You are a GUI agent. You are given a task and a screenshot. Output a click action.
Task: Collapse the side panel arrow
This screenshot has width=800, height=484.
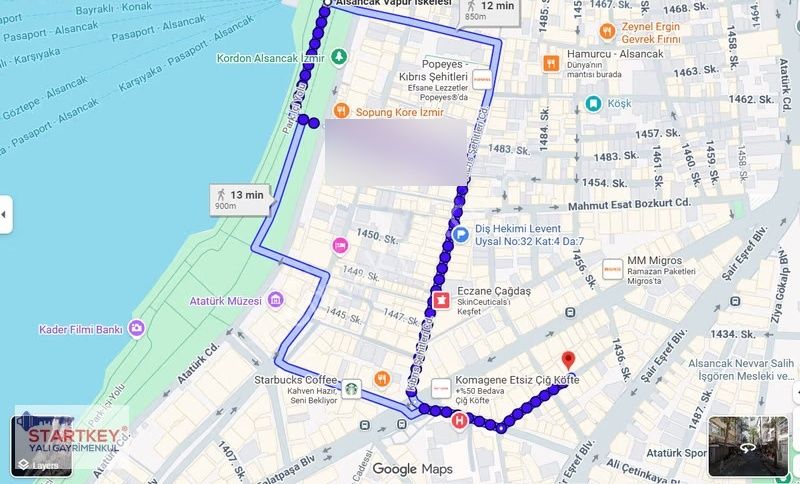(5, 214)
